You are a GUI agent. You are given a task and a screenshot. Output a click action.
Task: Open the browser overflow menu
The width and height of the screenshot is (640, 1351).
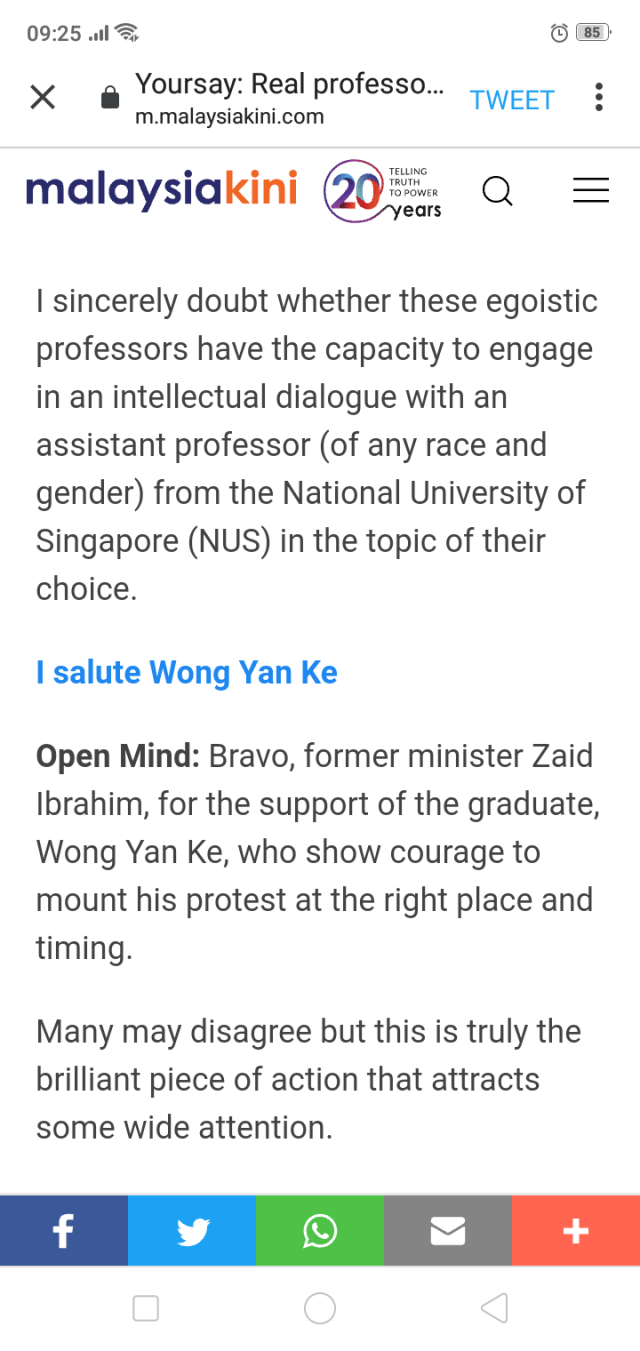(x=598, y=98)
